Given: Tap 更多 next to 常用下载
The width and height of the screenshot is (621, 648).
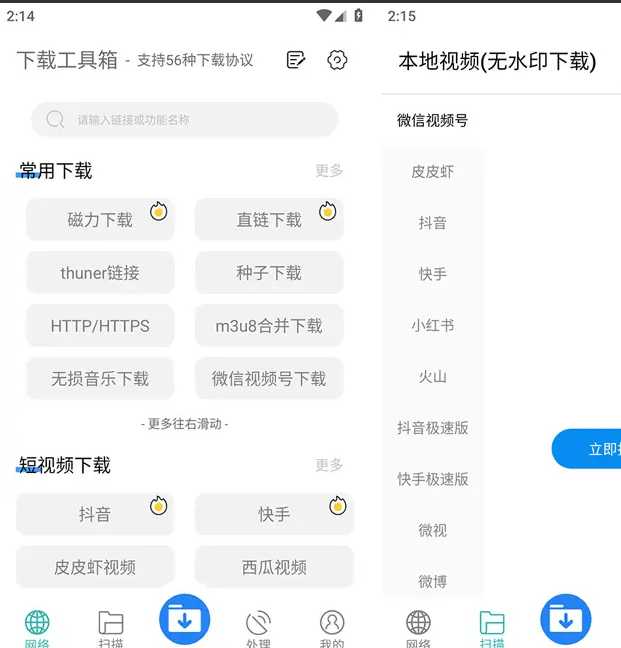Looking at the screenshot, I should click(x=329, y=171).
